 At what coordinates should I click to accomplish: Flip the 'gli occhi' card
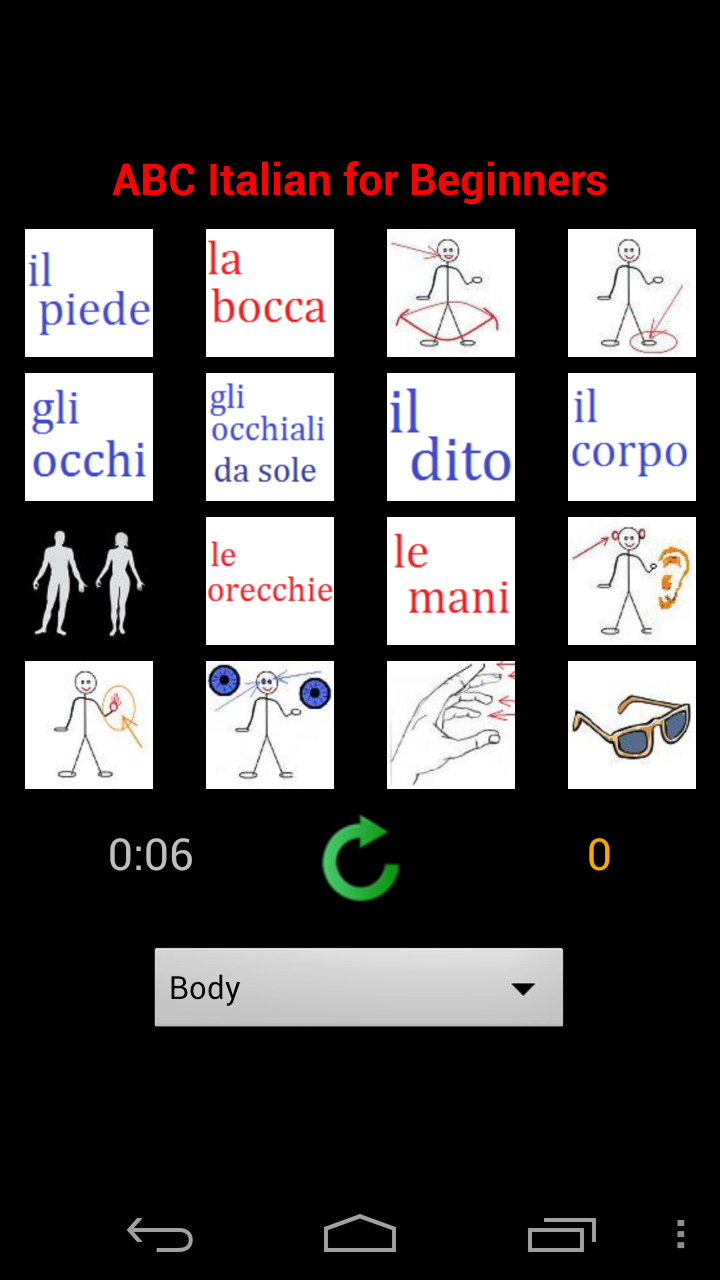[89, 437]
